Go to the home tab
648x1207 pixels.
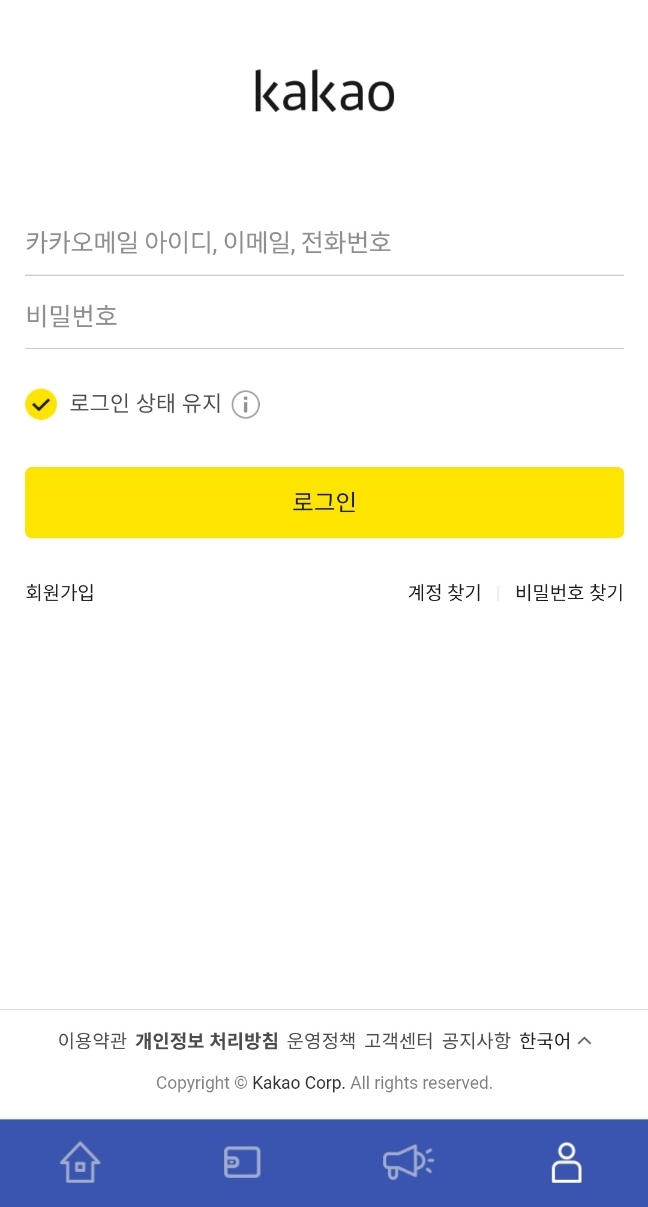80,1162
